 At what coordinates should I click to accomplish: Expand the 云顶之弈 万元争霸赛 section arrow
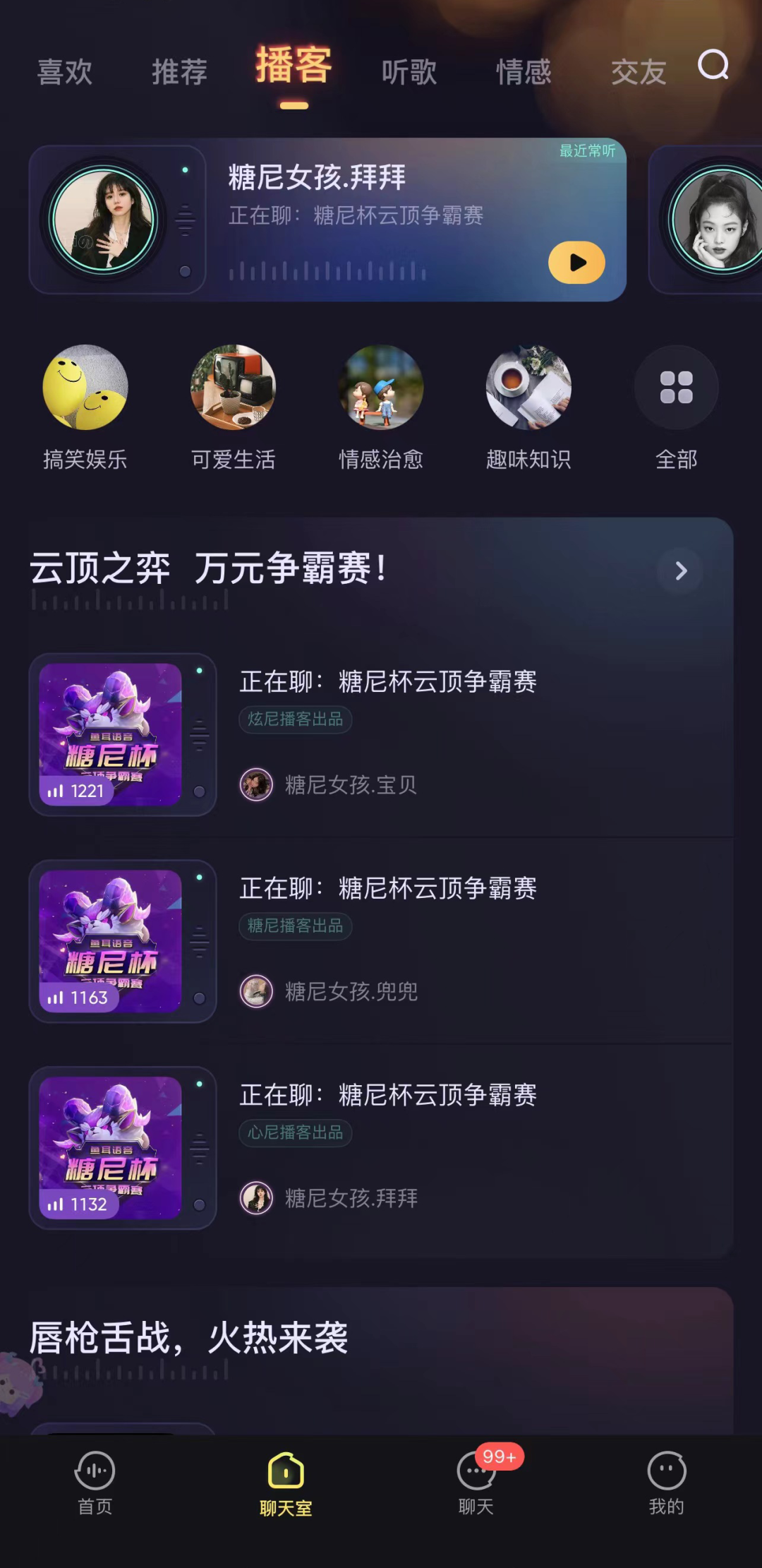[x=679, y=570]
